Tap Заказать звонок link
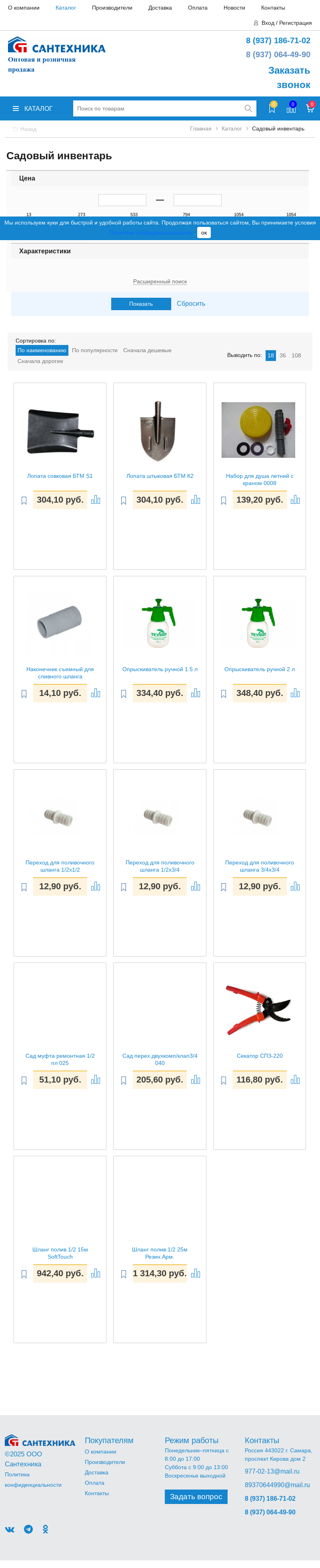Screen dimensions: 320x1568 pos(289,77)
